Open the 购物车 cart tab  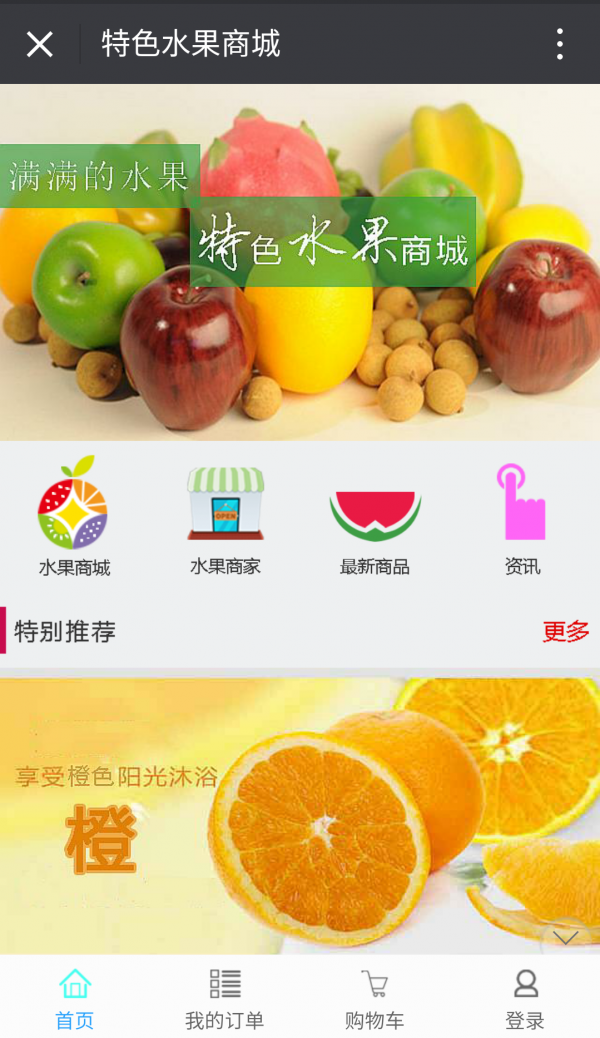(x=375, y=998)
